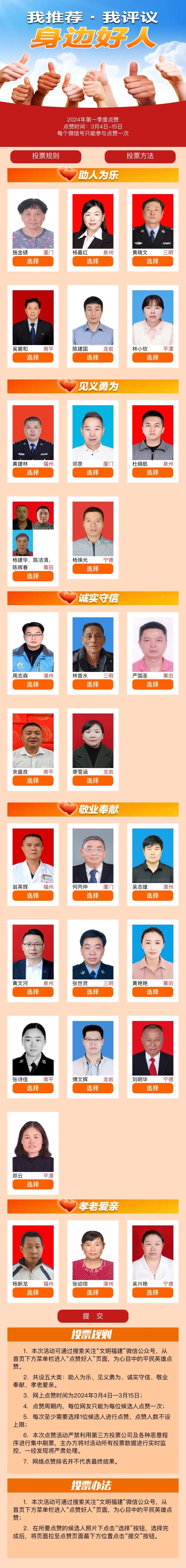This screenshot has height=1568, width=186.
Task: Tap 选择 under 翁英辉 from 福州
Action: [33, 895]
